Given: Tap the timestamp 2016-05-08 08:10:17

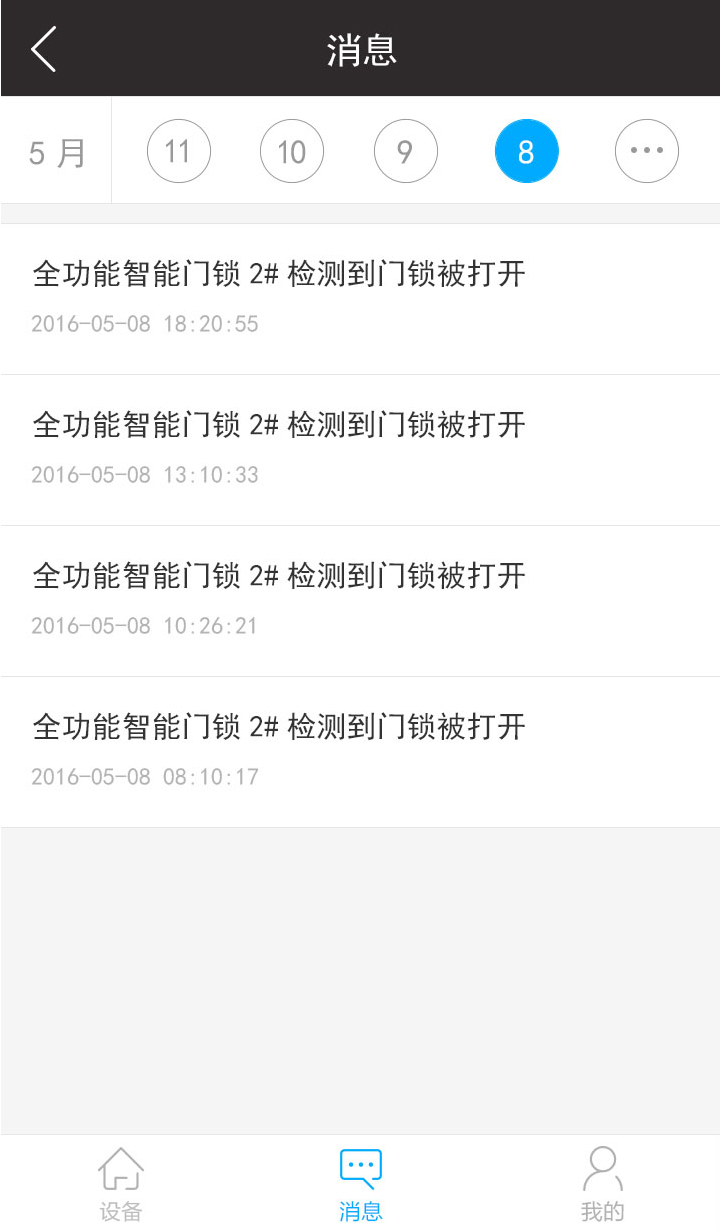Looking at the screenshot, I should pos(145,777).
